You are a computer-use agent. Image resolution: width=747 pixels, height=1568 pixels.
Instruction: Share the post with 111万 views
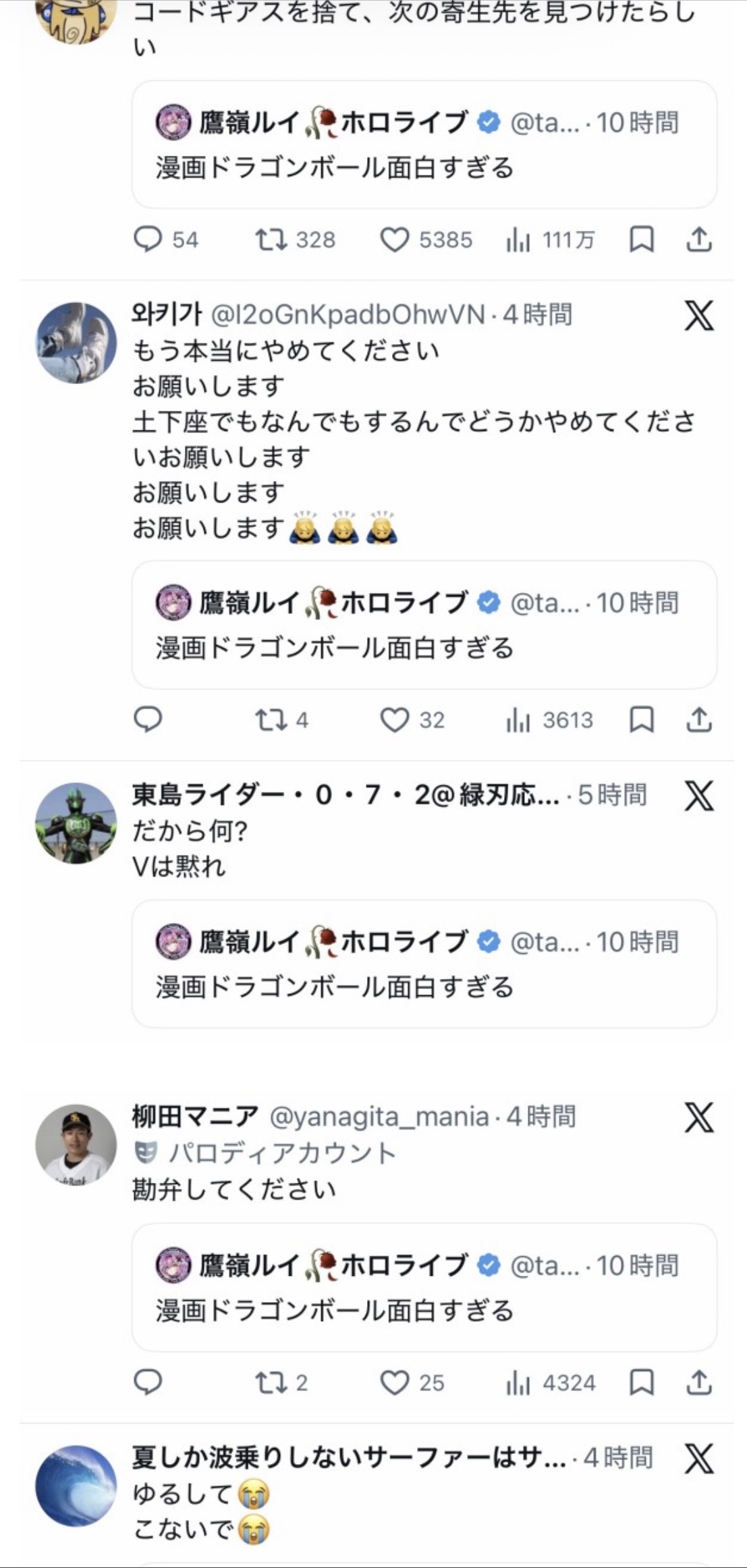pyautogui.click(x=699, y=240)
